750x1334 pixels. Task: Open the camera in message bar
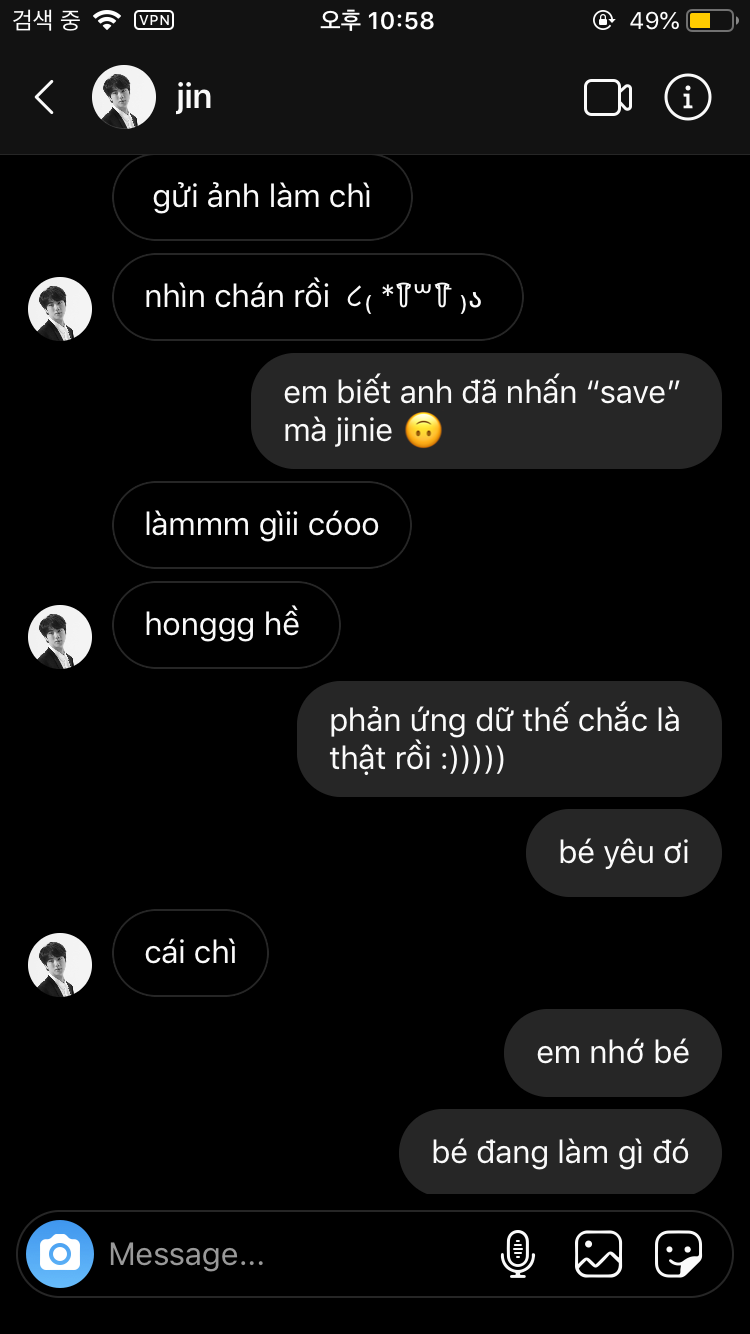coord(60,1253)
